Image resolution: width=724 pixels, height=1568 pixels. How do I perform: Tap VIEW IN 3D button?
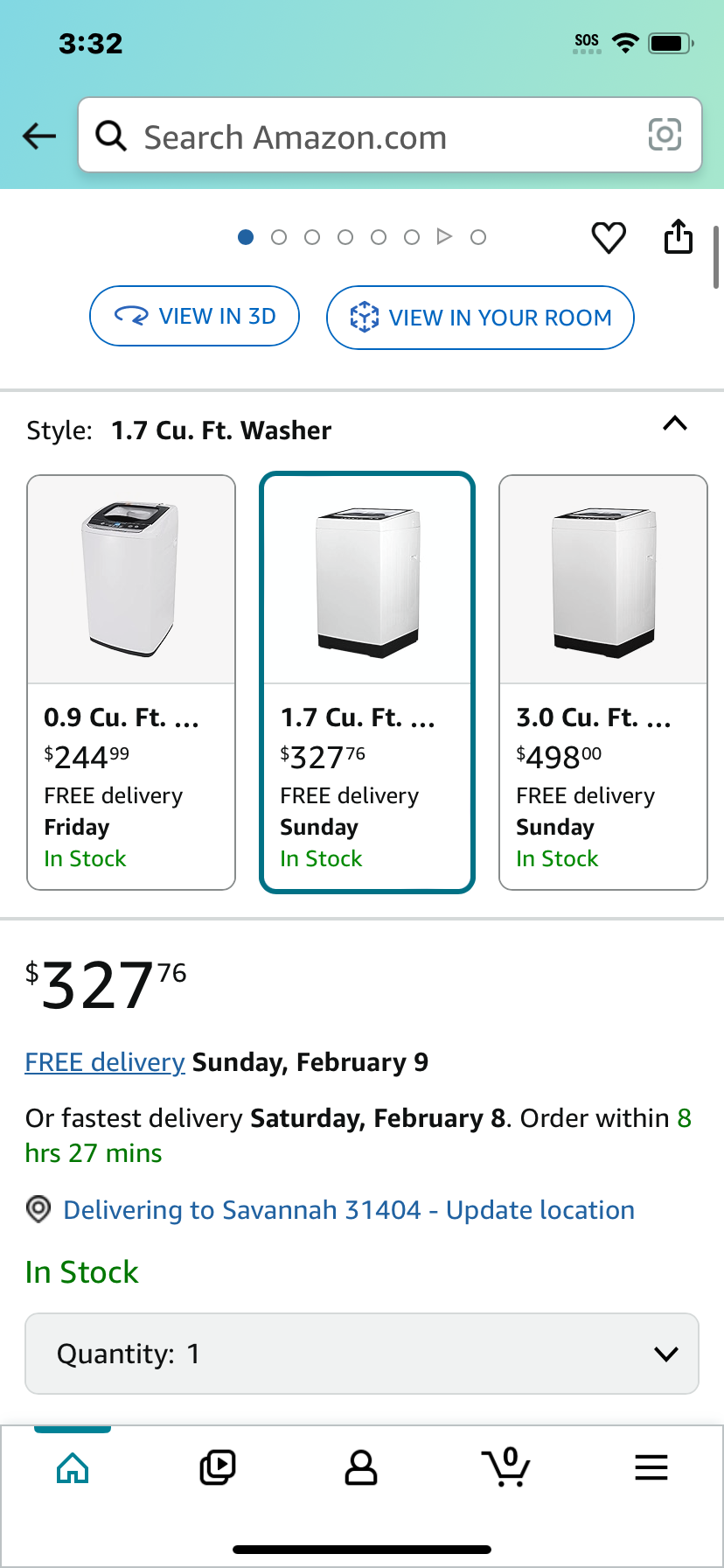(x=195, y=316)
